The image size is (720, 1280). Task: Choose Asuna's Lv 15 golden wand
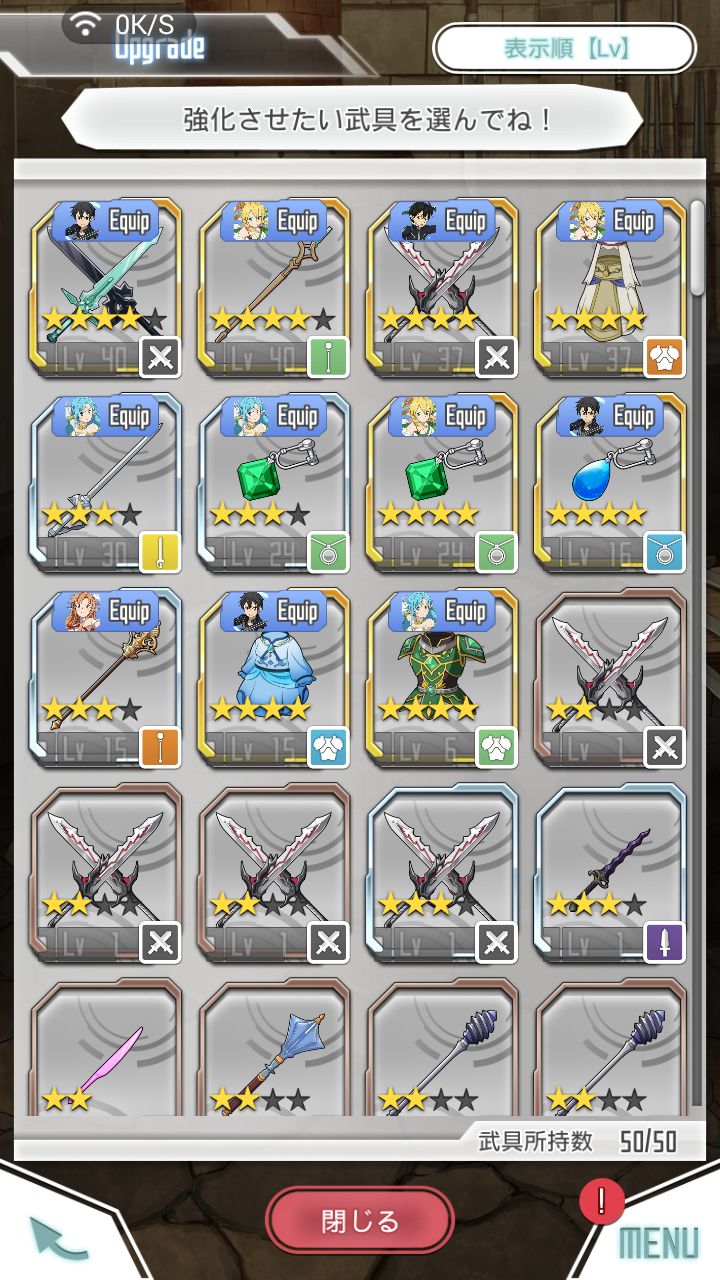coord(106,678)
